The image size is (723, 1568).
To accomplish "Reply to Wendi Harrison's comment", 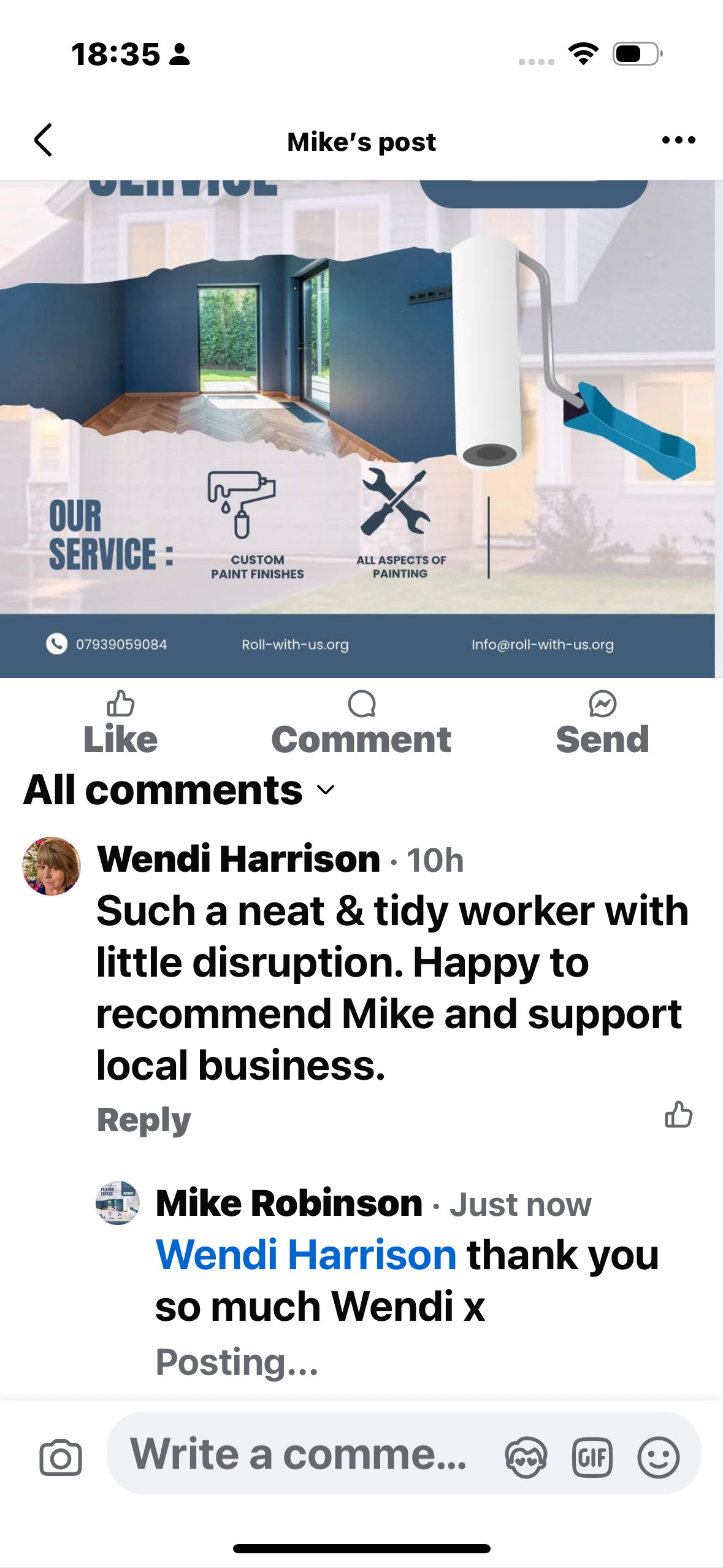I will (144, 1120).
